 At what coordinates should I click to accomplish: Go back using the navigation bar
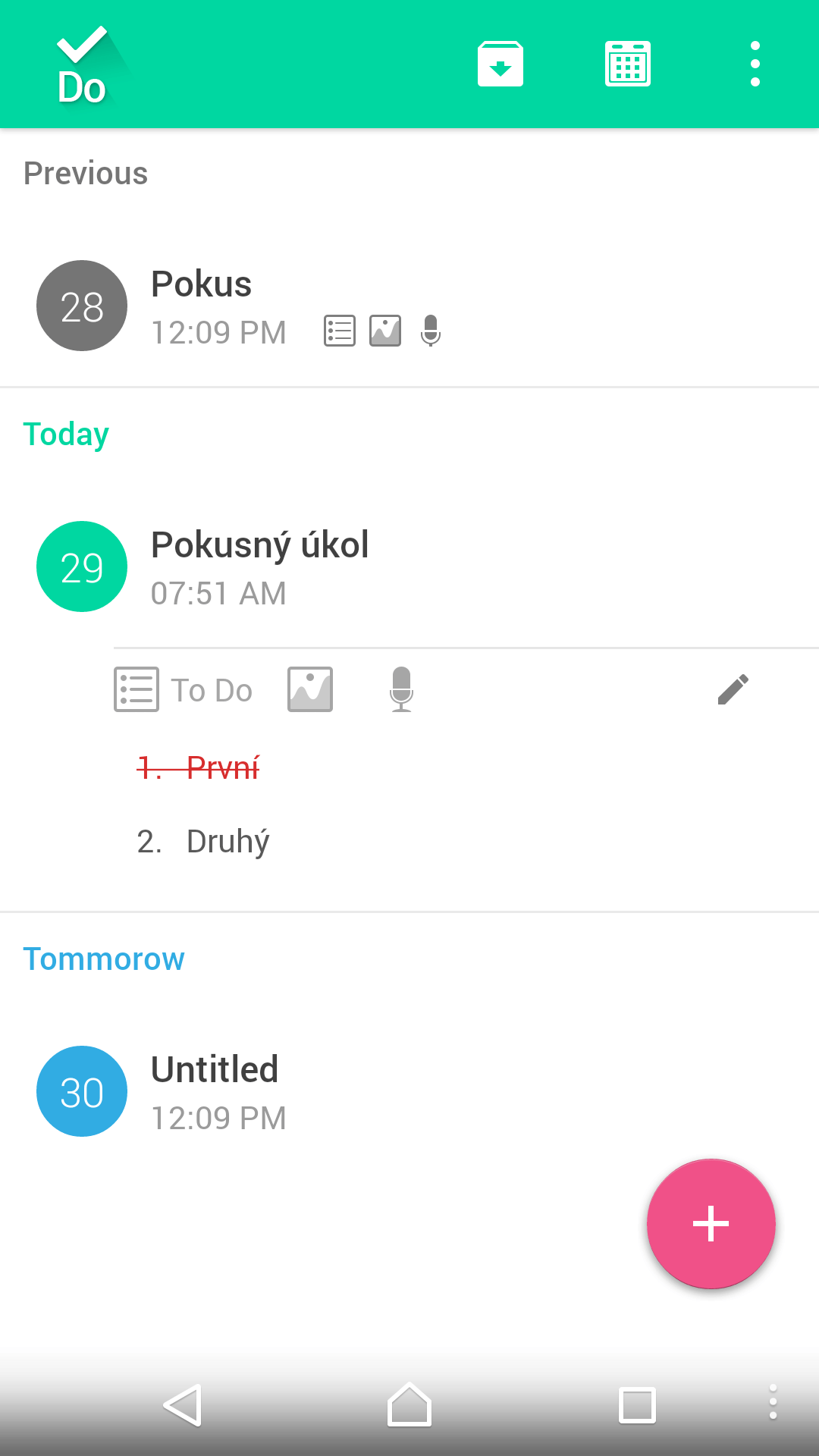pos(183,1405)
